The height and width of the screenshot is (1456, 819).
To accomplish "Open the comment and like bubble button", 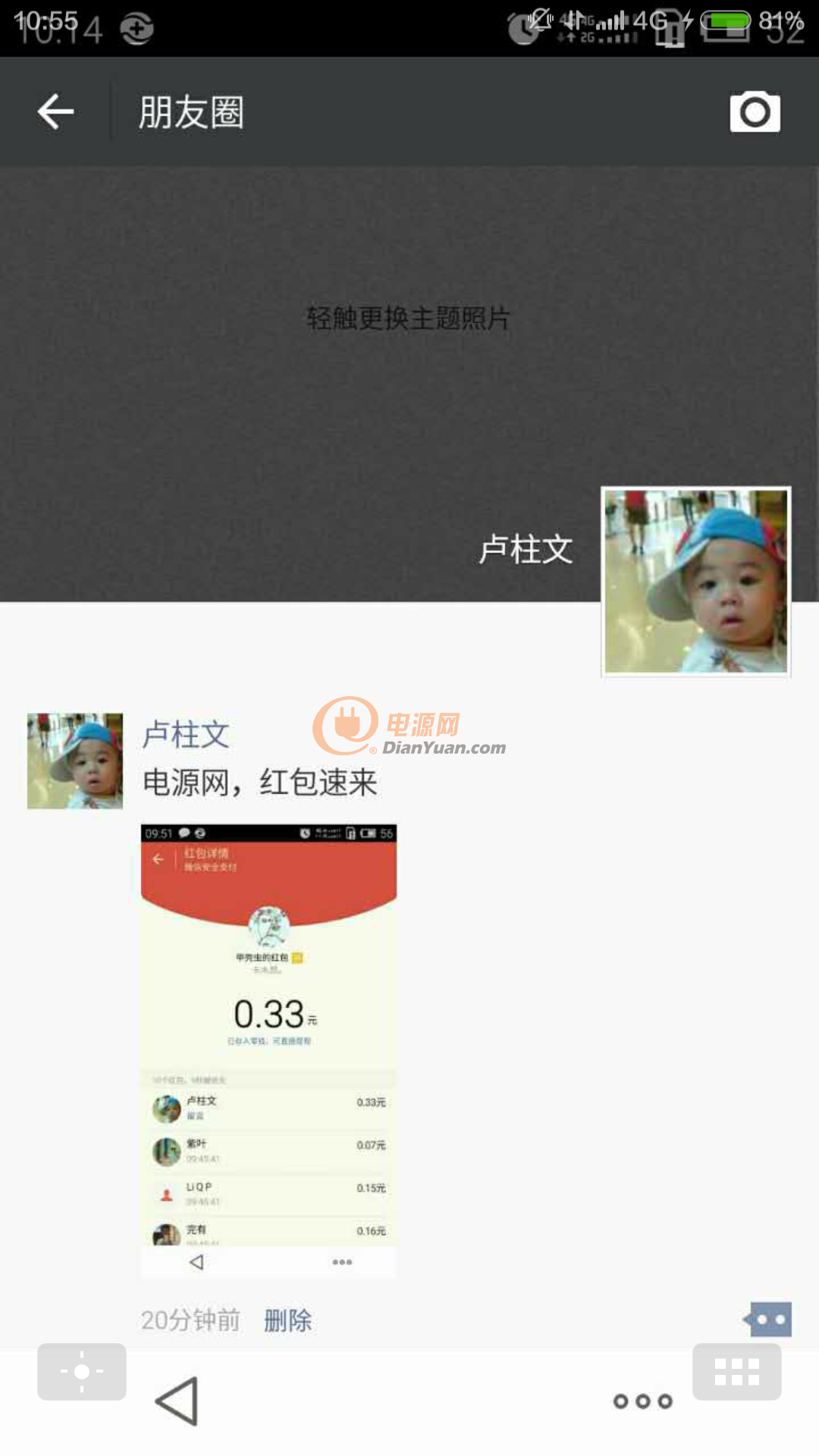I will point(768,1319).
